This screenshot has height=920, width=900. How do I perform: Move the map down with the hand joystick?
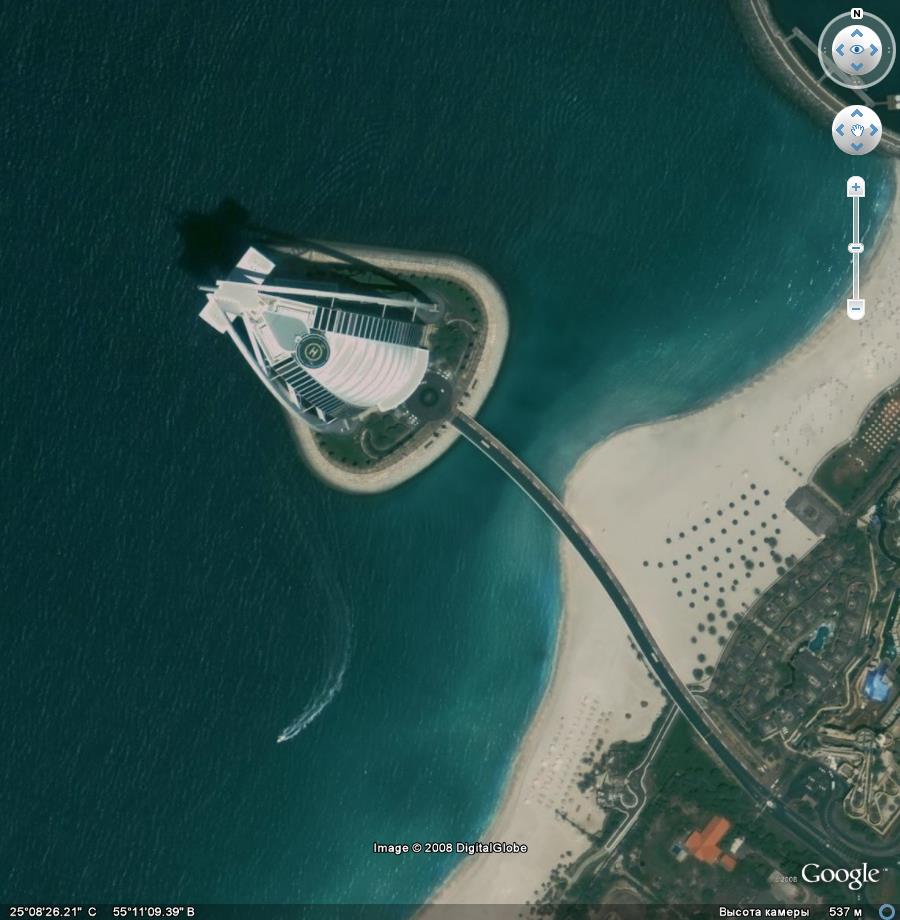point(857,147)
